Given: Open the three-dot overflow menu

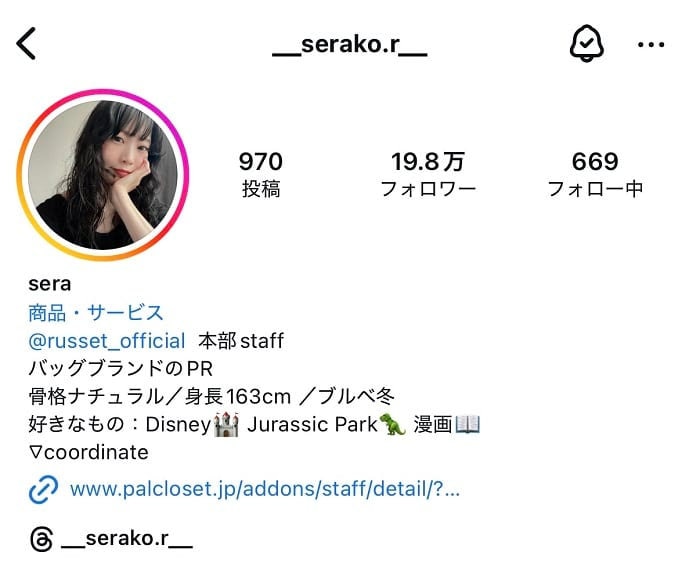Looking at the screenshot, I should click(x=651, y=45).
